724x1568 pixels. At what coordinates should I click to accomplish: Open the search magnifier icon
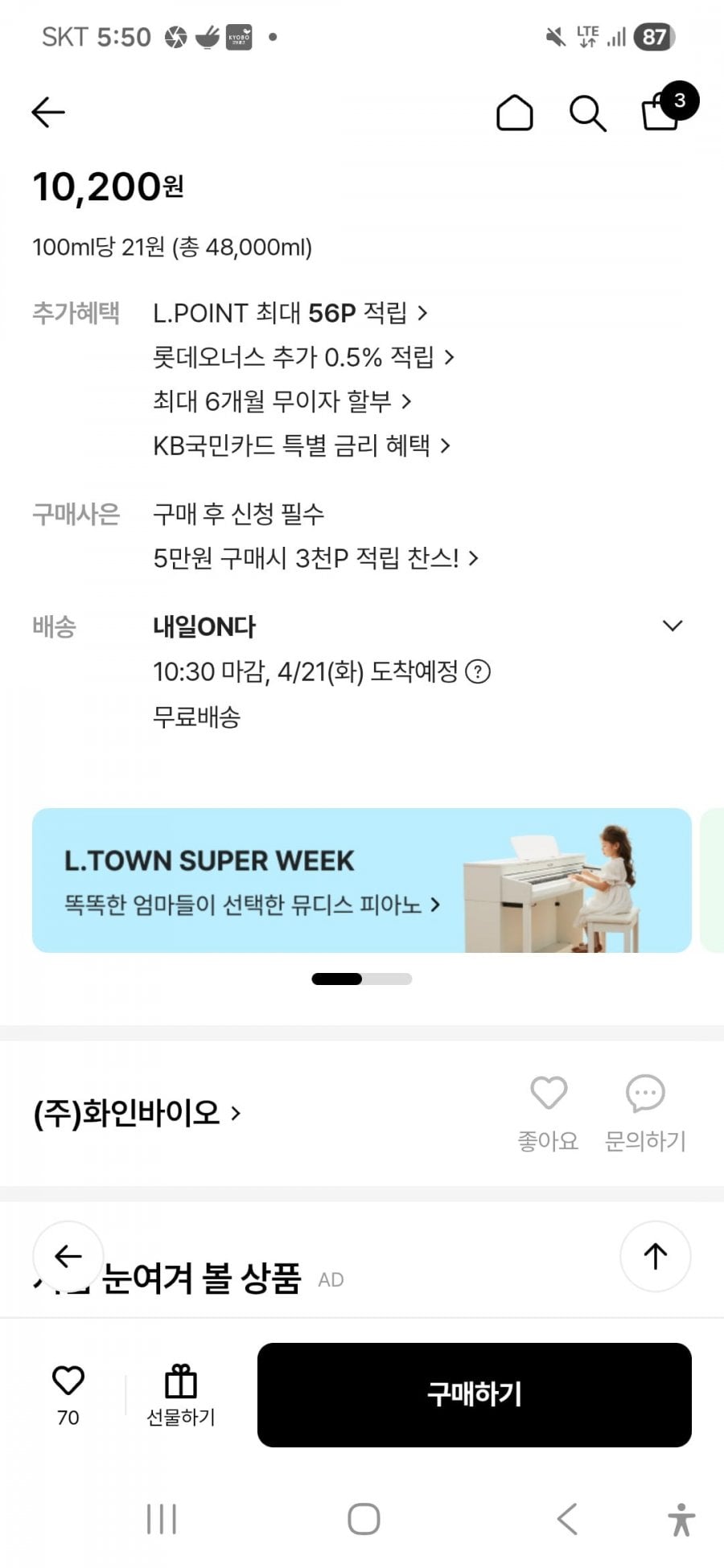(587, 113)
